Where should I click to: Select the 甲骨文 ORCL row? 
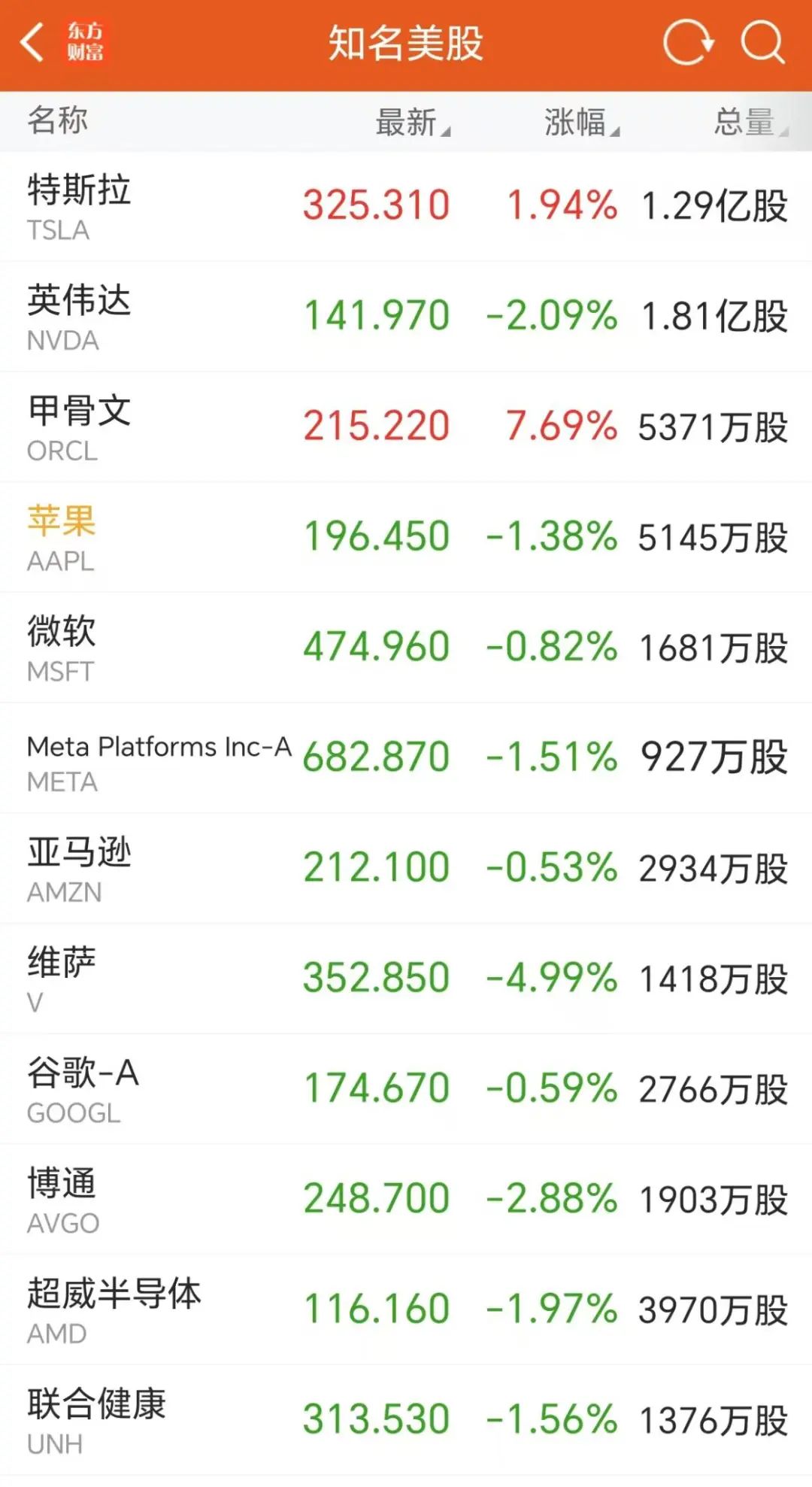pyautogui.click(x=406, y=427)
